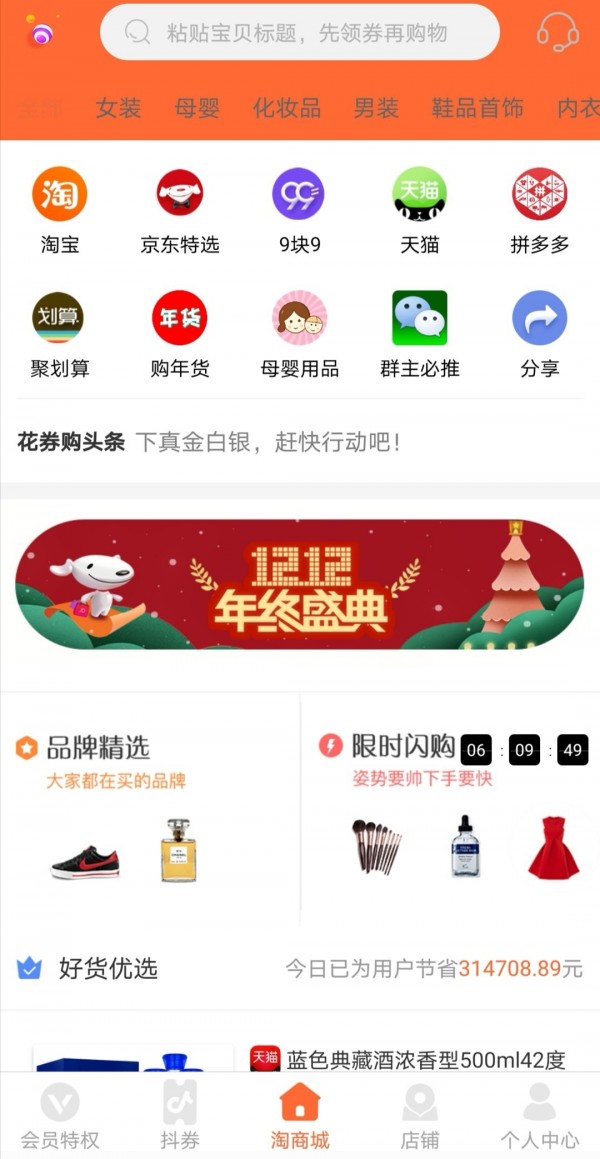Open the 天猫 shortcut
Viewport: 600px width, 1159px height.
419,210
